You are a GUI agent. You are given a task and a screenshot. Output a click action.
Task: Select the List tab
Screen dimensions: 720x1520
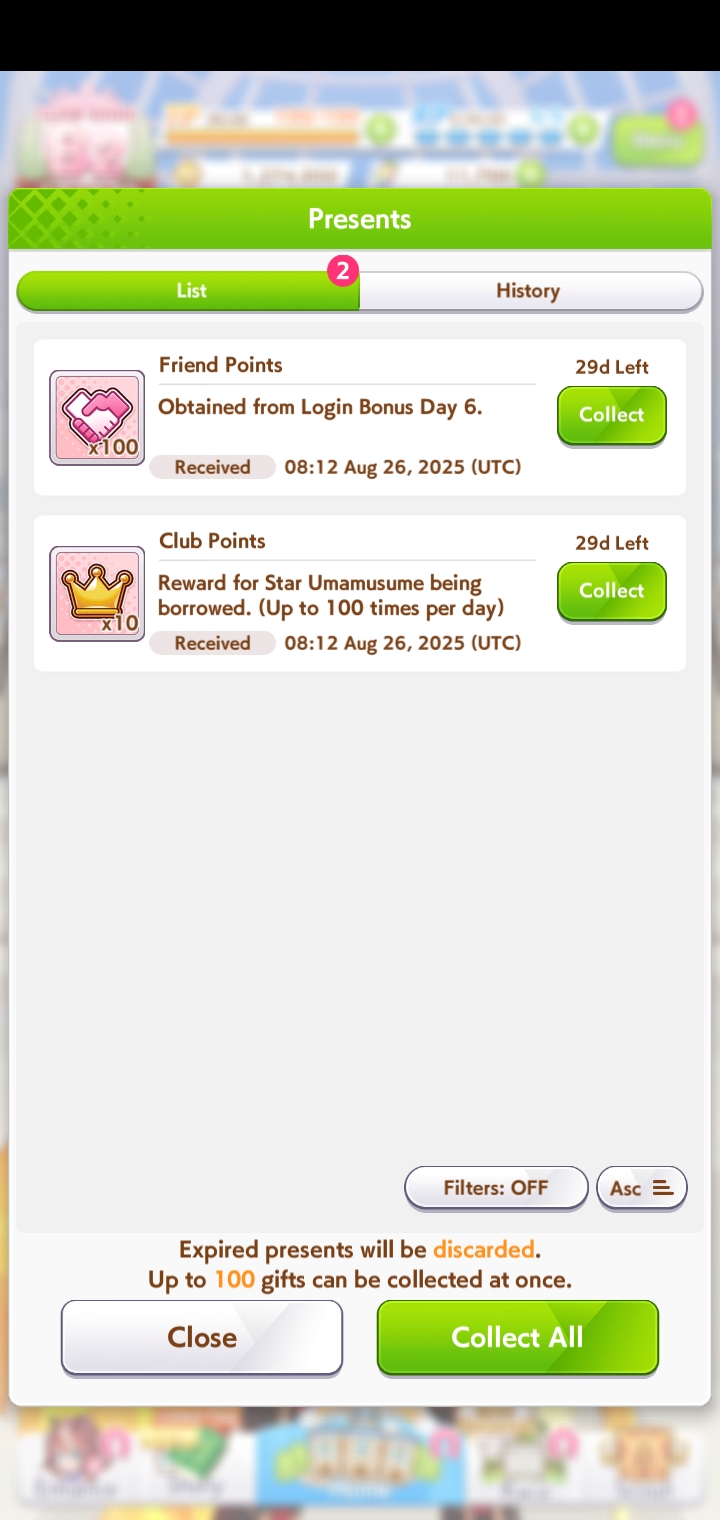pos(190,291)
